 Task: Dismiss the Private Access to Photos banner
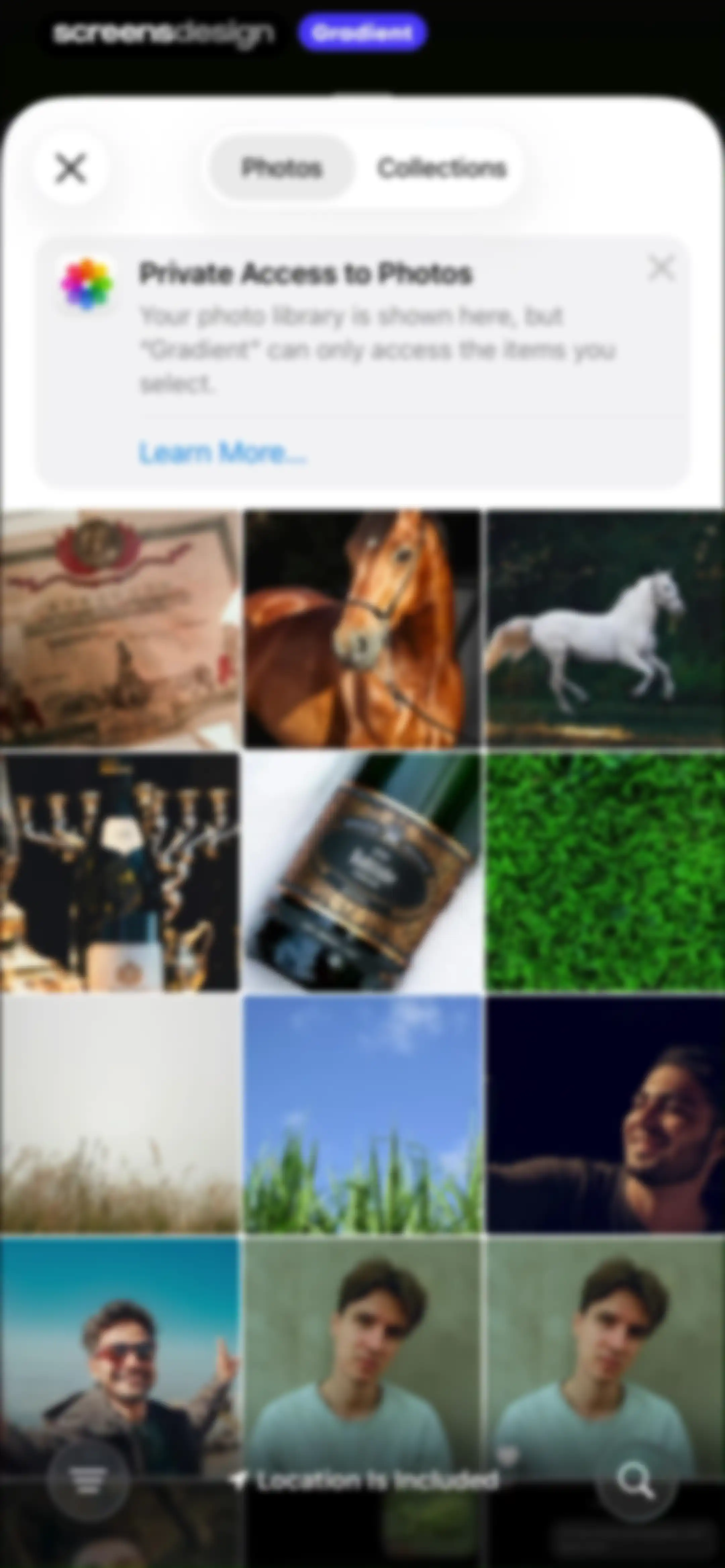click(x=662, y=268)
